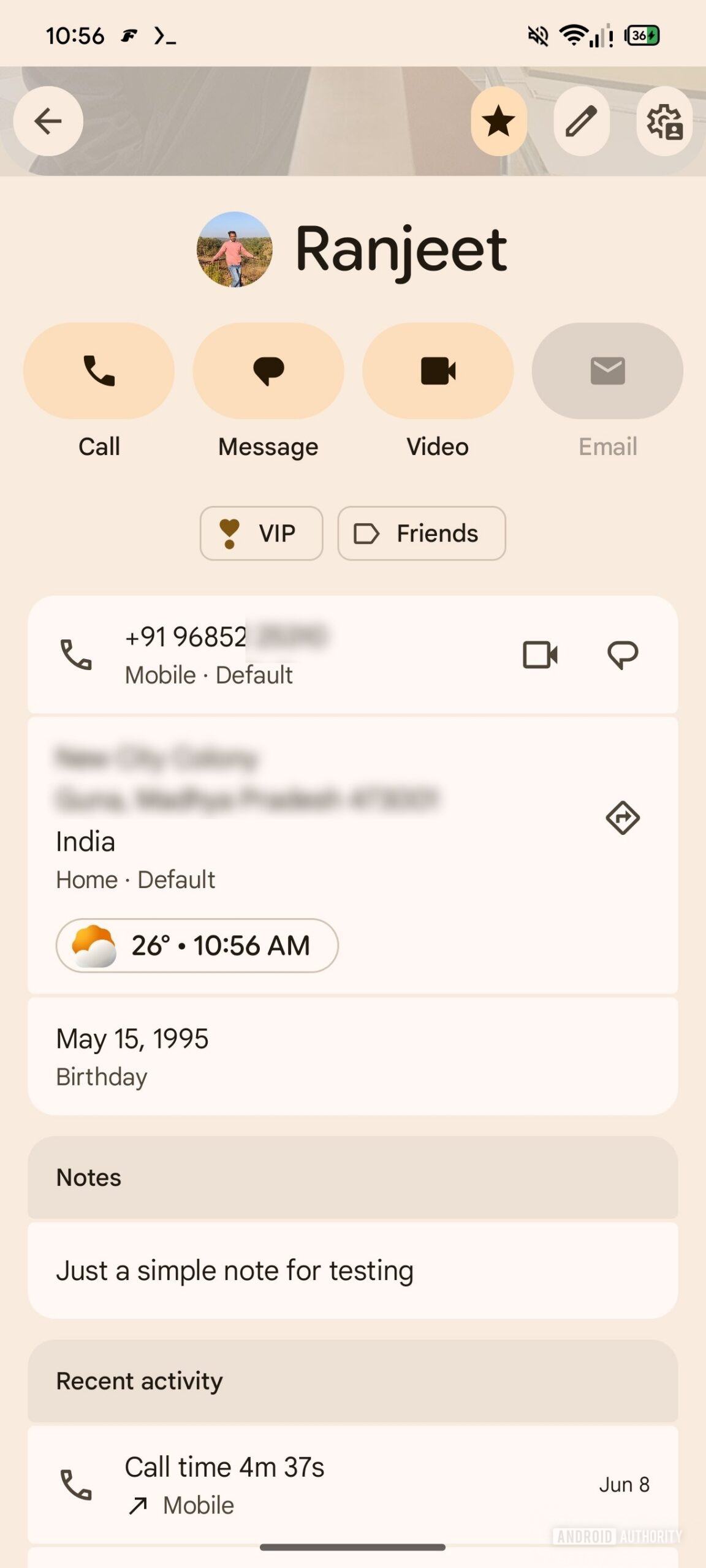View Ranjeet's profile photo
The image size is (706, 1568).
[234, 249]
